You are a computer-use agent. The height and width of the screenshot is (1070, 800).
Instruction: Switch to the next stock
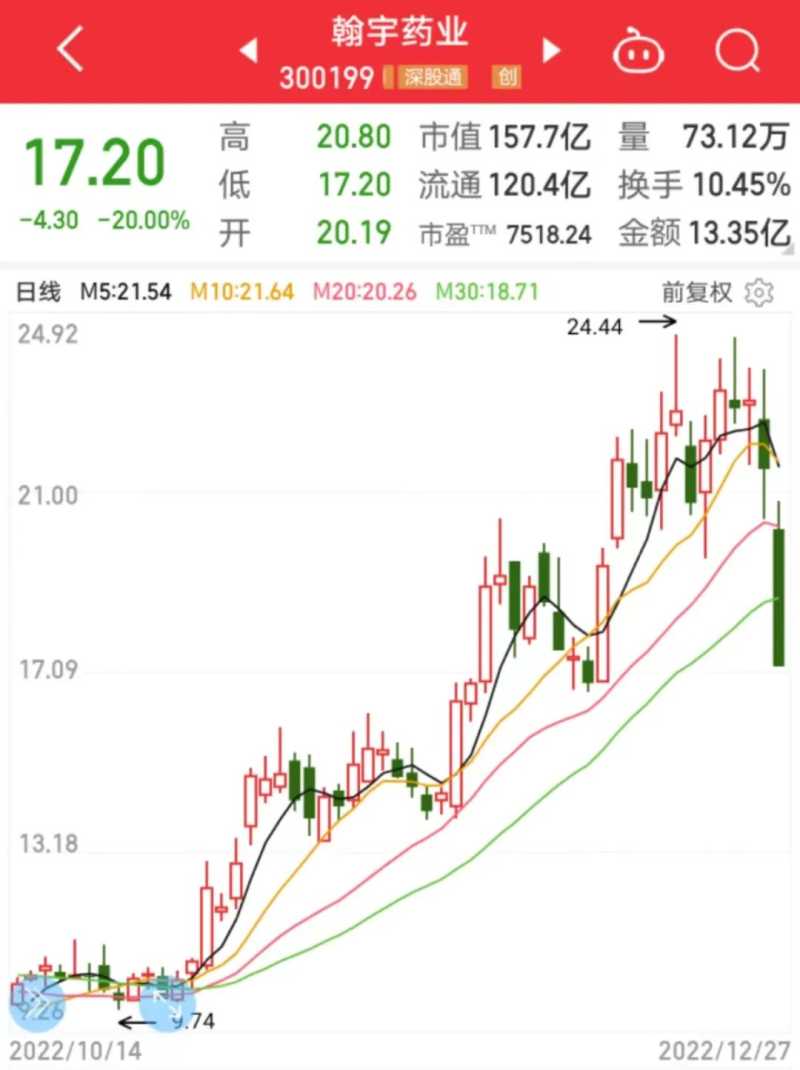550,50
